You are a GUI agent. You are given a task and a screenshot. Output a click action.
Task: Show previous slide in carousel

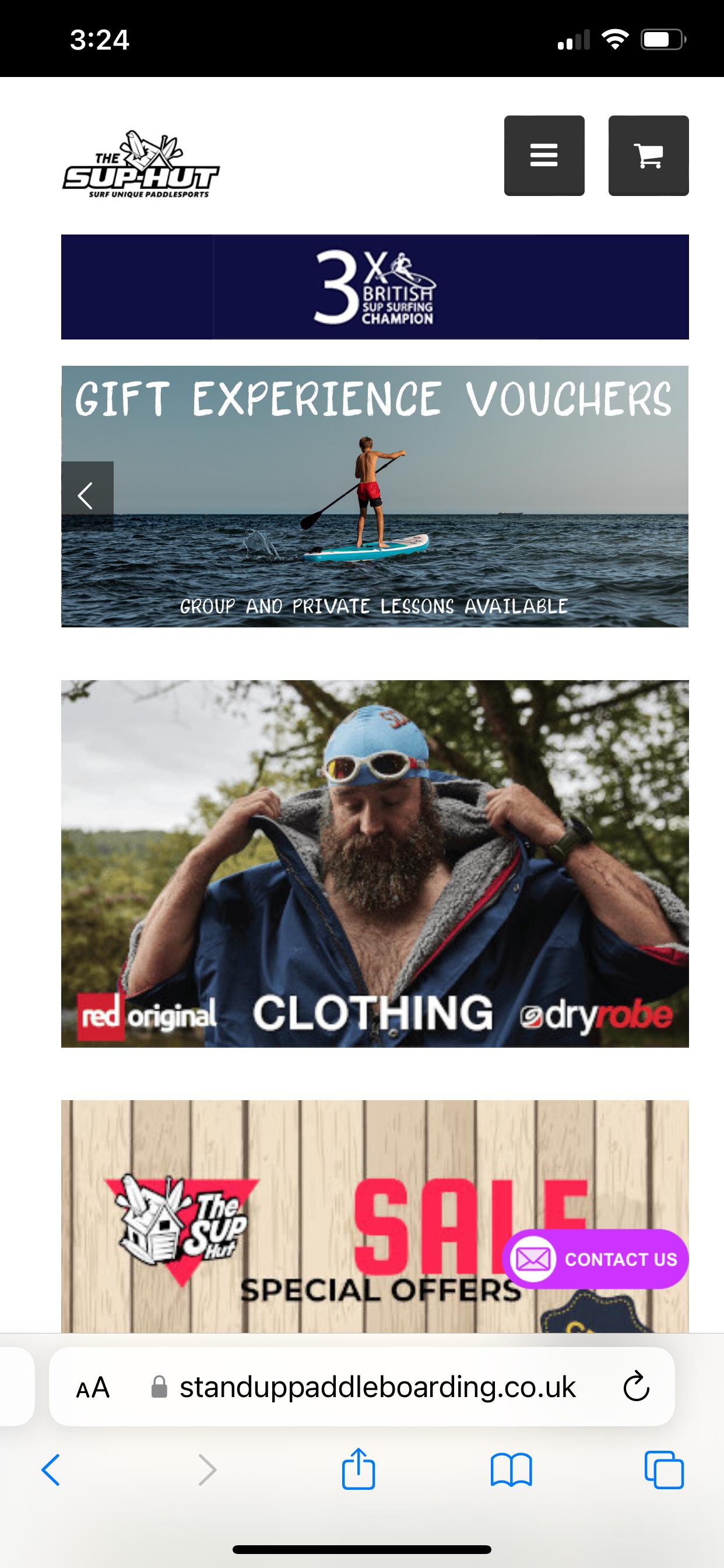pyautogui.click(x=87, y=495)
